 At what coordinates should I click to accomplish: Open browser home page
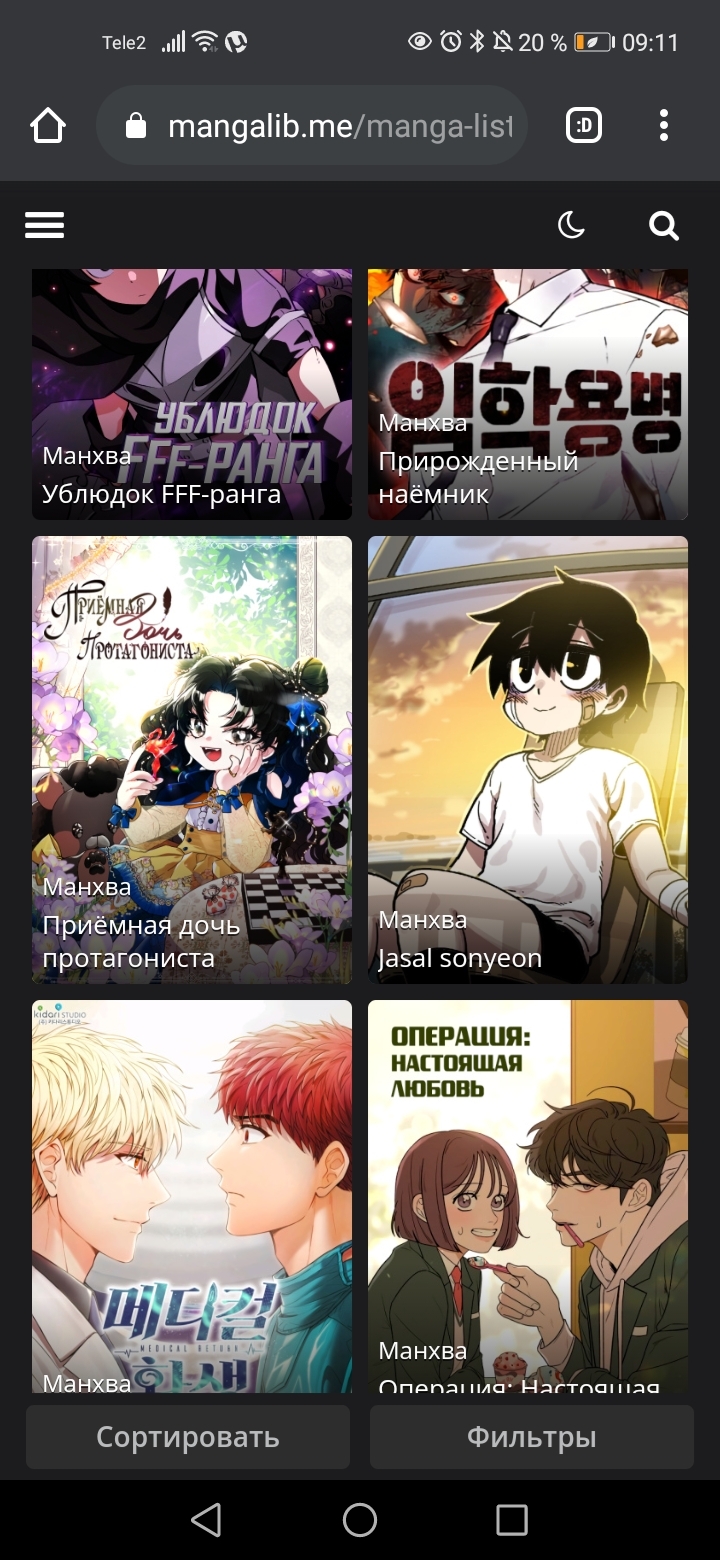(x=48, y=126)
